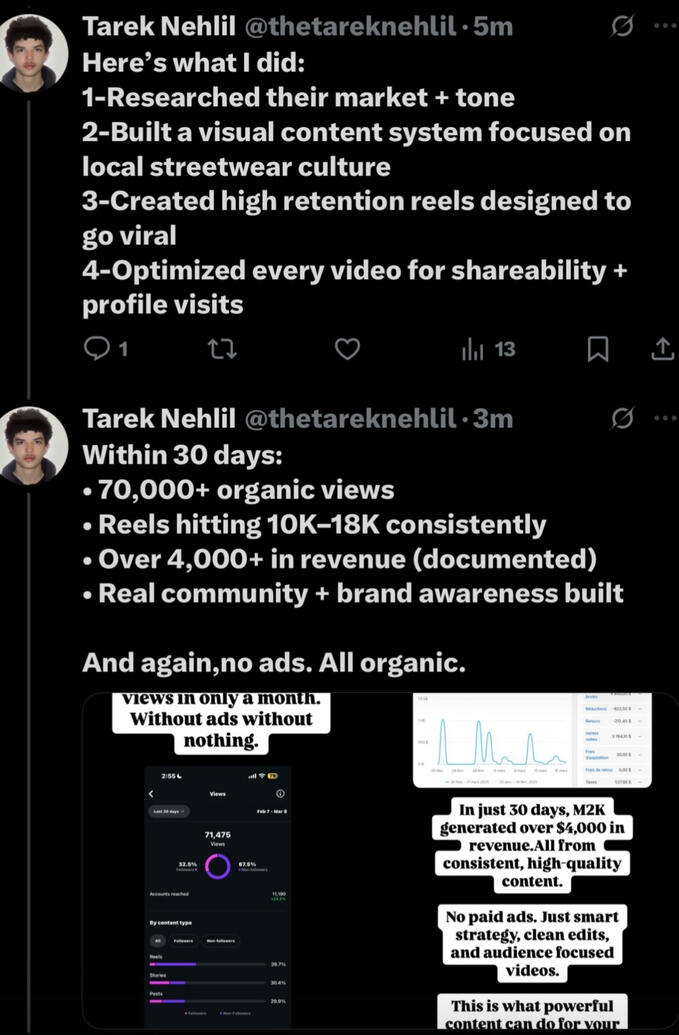Screen dimensions: 679x1035
Task: Like the "Here's what I did" post
Action: (346, 349)
